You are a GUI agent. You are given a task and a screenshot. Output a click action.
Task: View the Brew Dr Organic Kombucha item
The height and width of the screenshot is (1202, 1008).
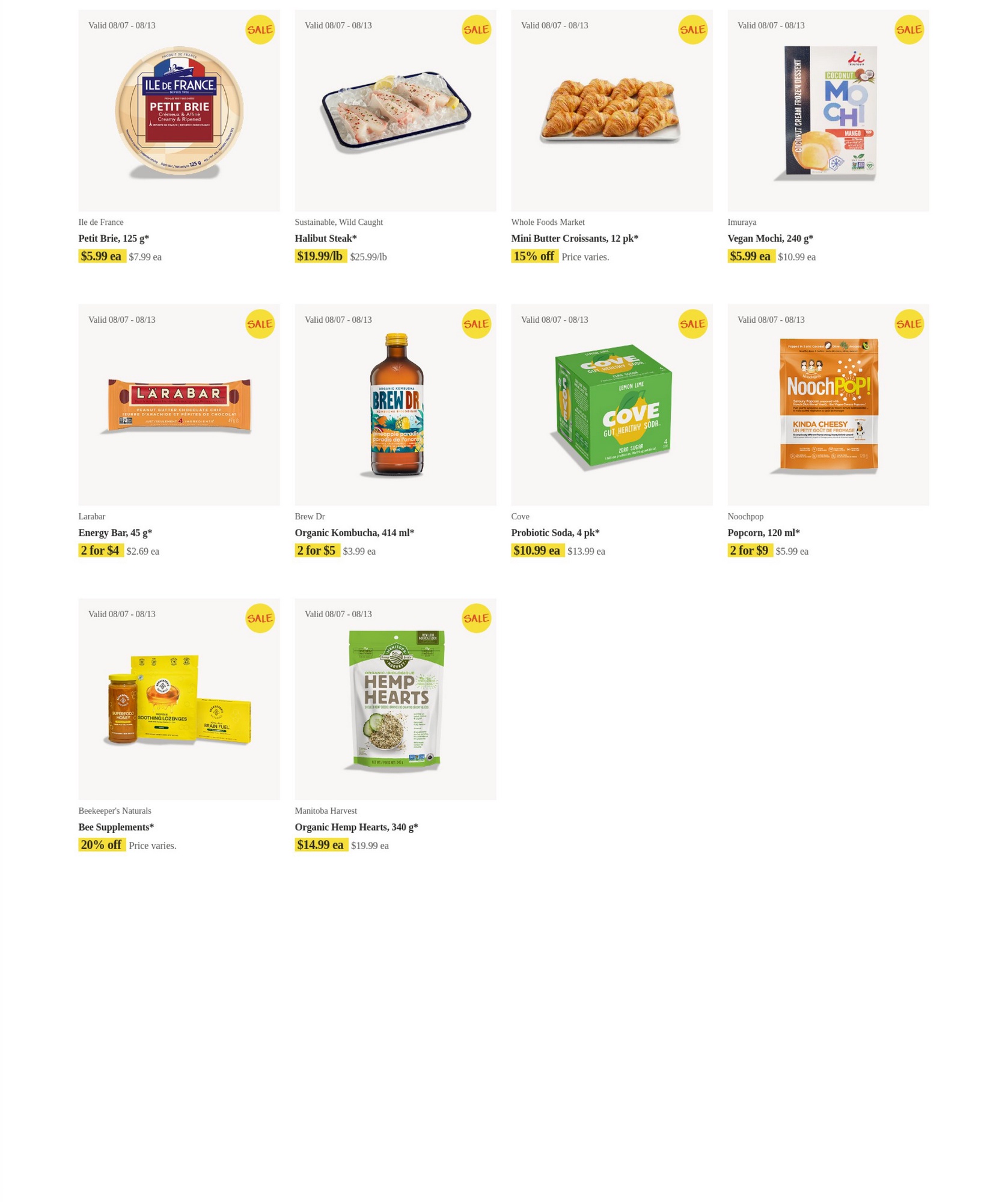pos(395,404)
